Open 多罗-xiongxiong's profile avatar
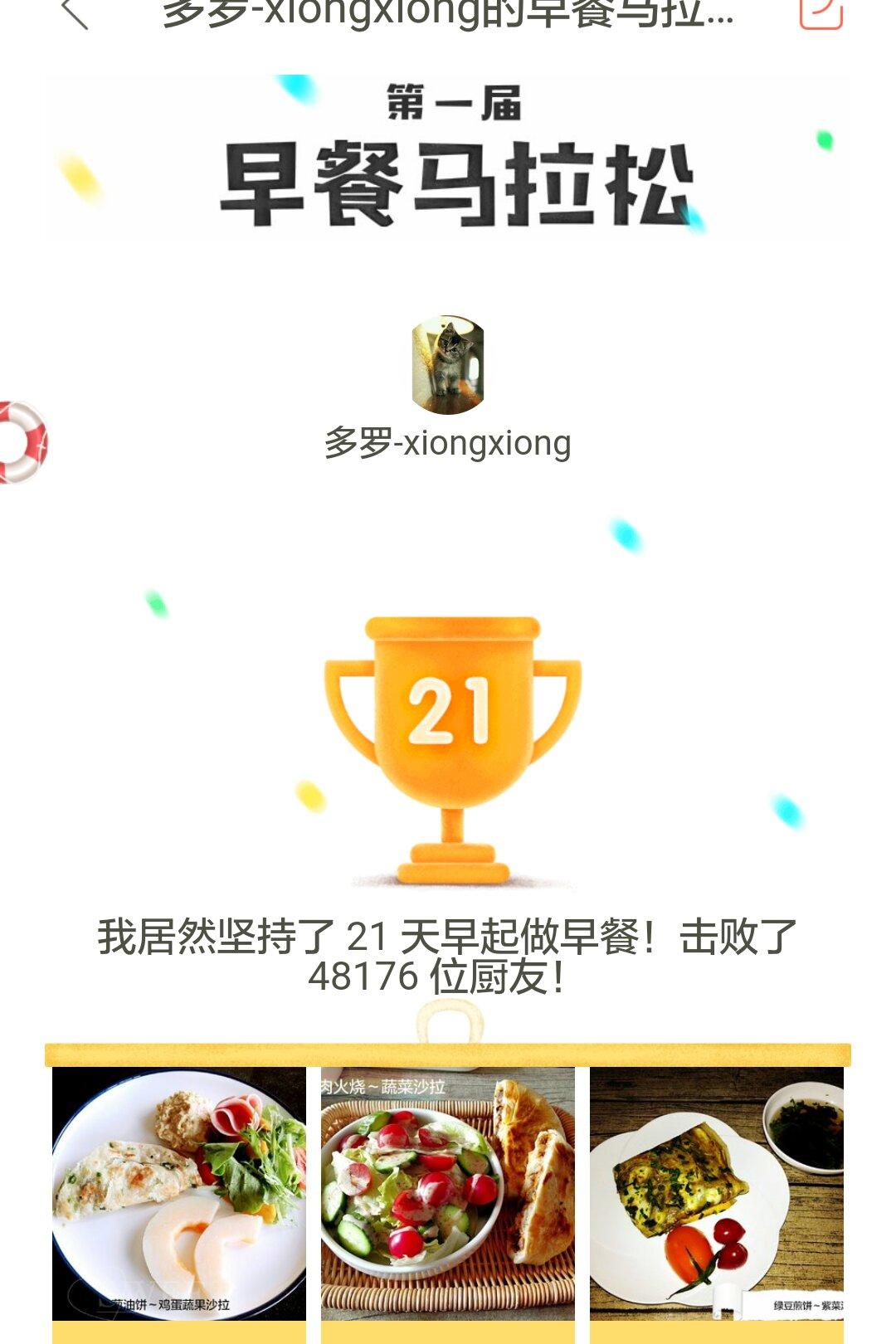This screenshot has height=1344, width=896. [448, 365]
